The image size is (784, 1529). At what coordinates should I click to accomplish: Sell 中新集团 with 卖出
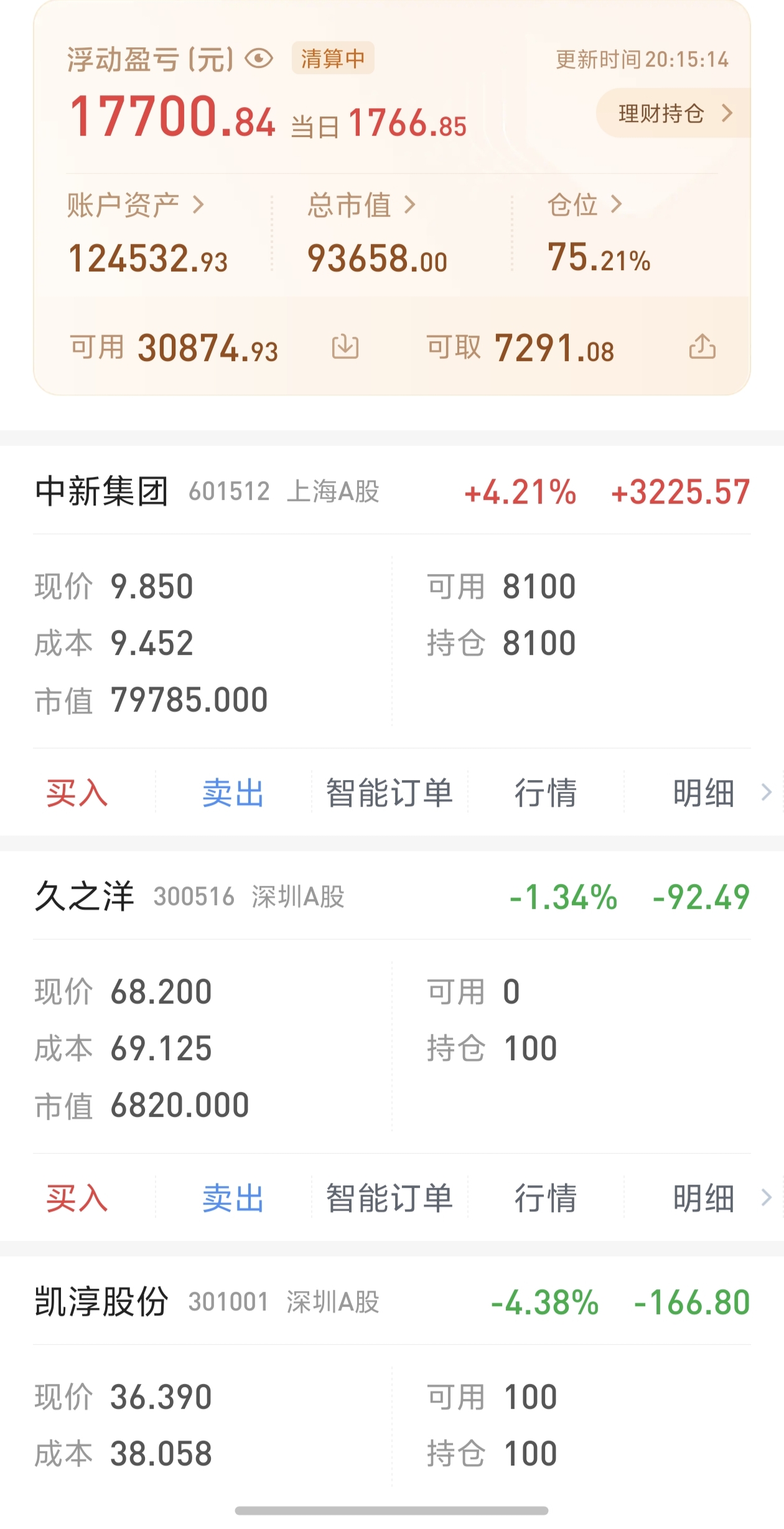(x=233, y=793)
